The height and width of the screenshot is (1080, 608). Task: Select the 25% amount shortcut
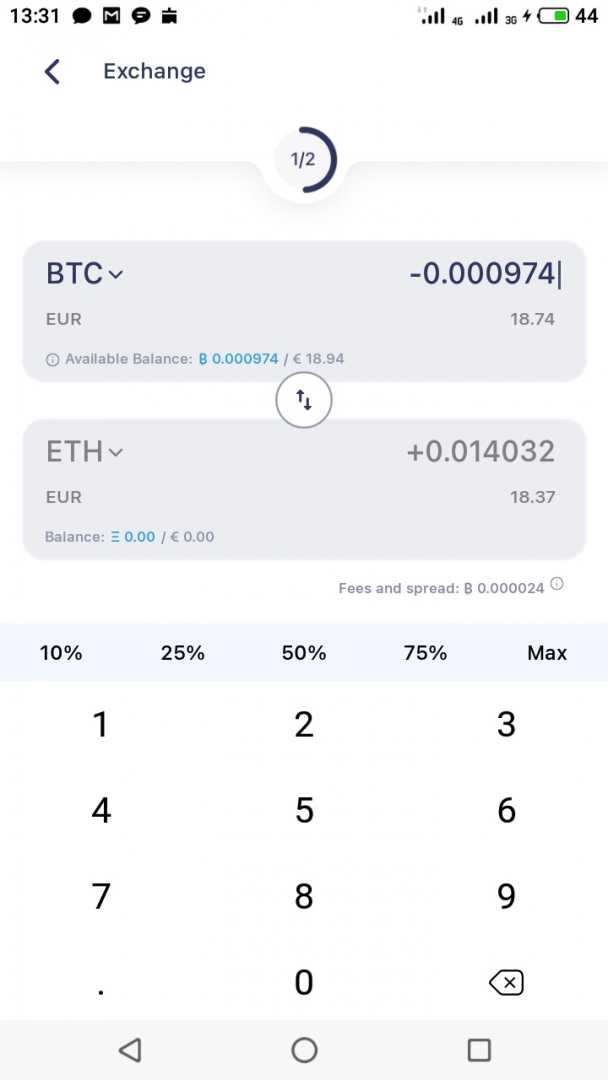coord(183,653)
